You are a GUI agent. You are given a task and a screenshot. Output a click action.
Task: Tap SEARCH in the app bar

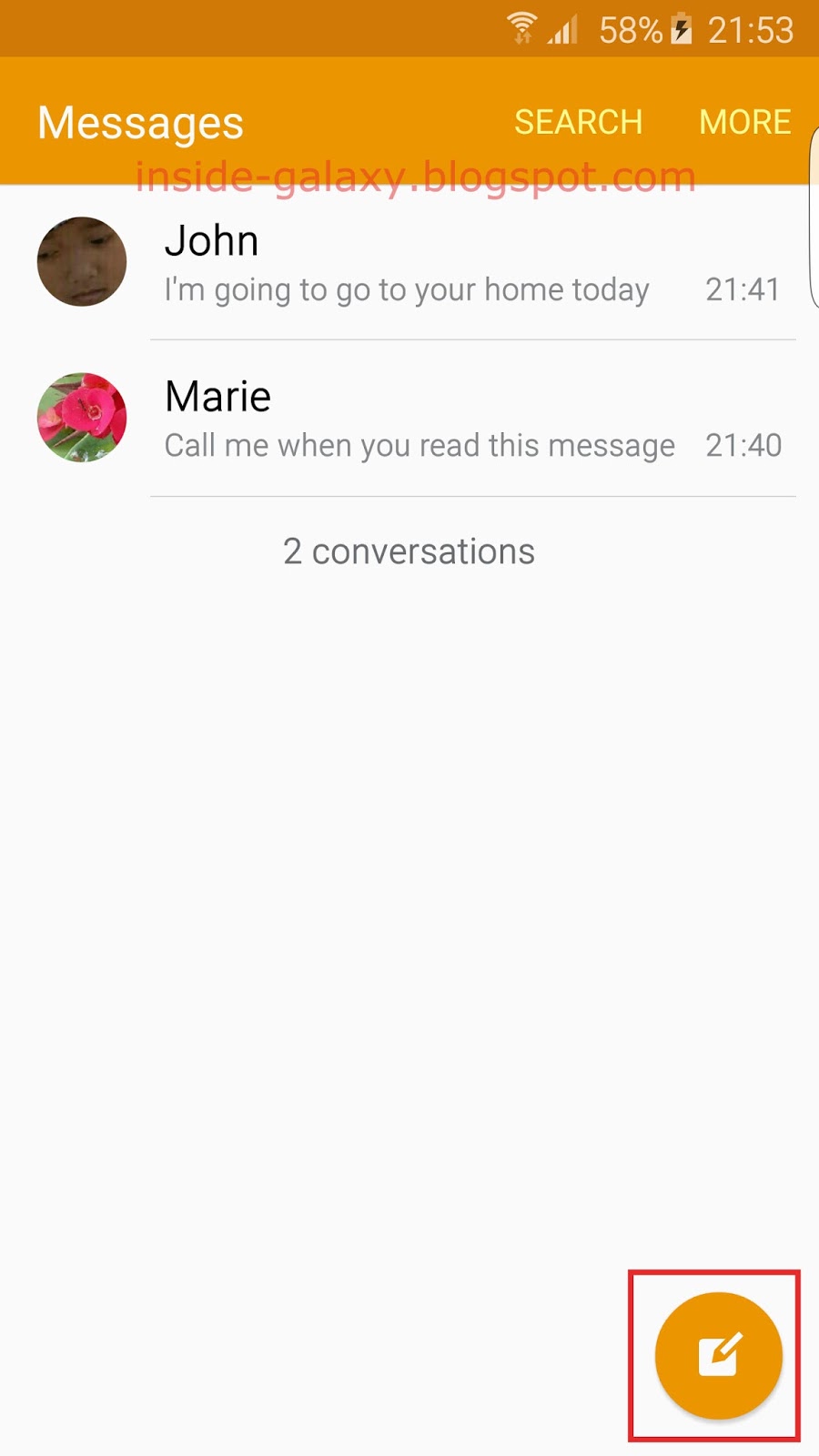click(578, 122)
